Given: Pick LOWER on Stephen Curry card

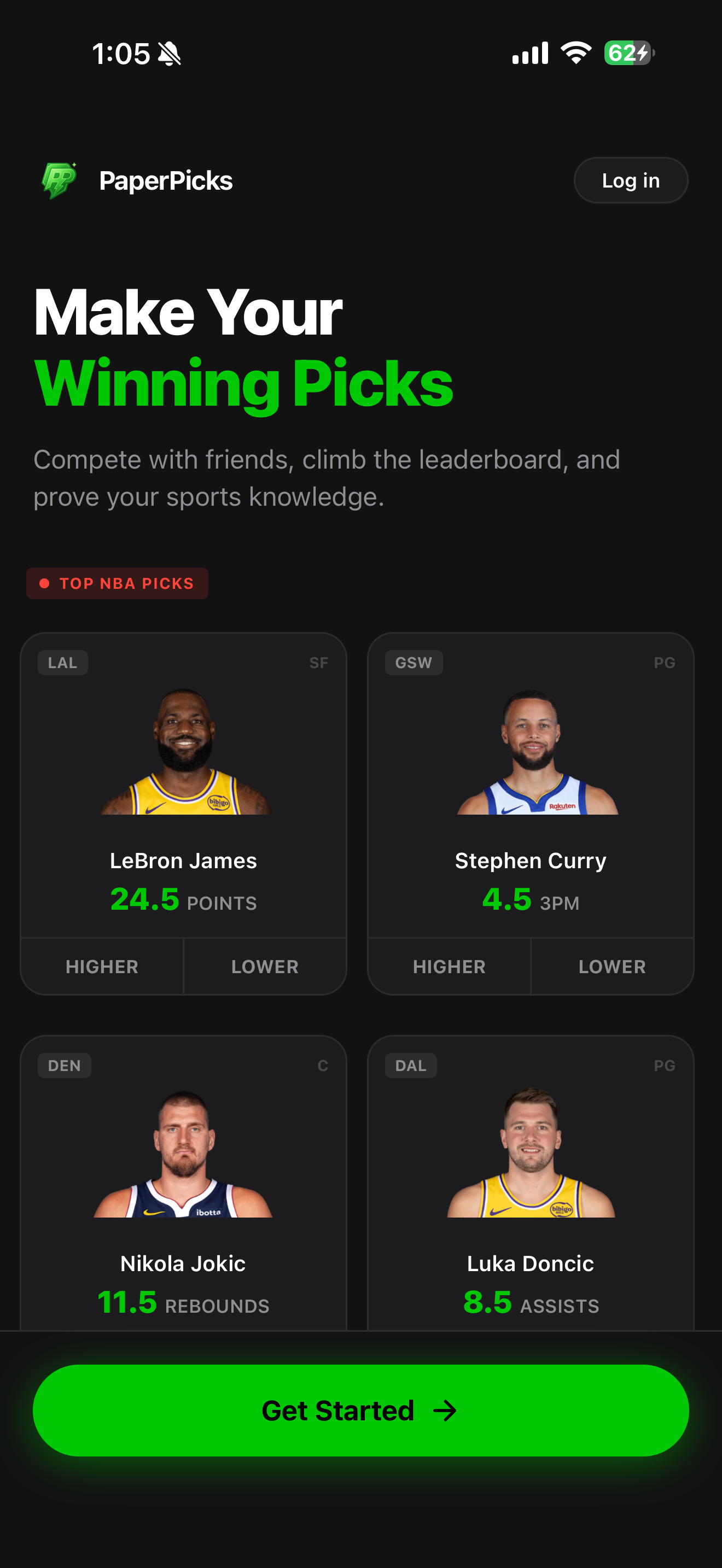Looking at the screenshot, I should [x=613, y=967].
